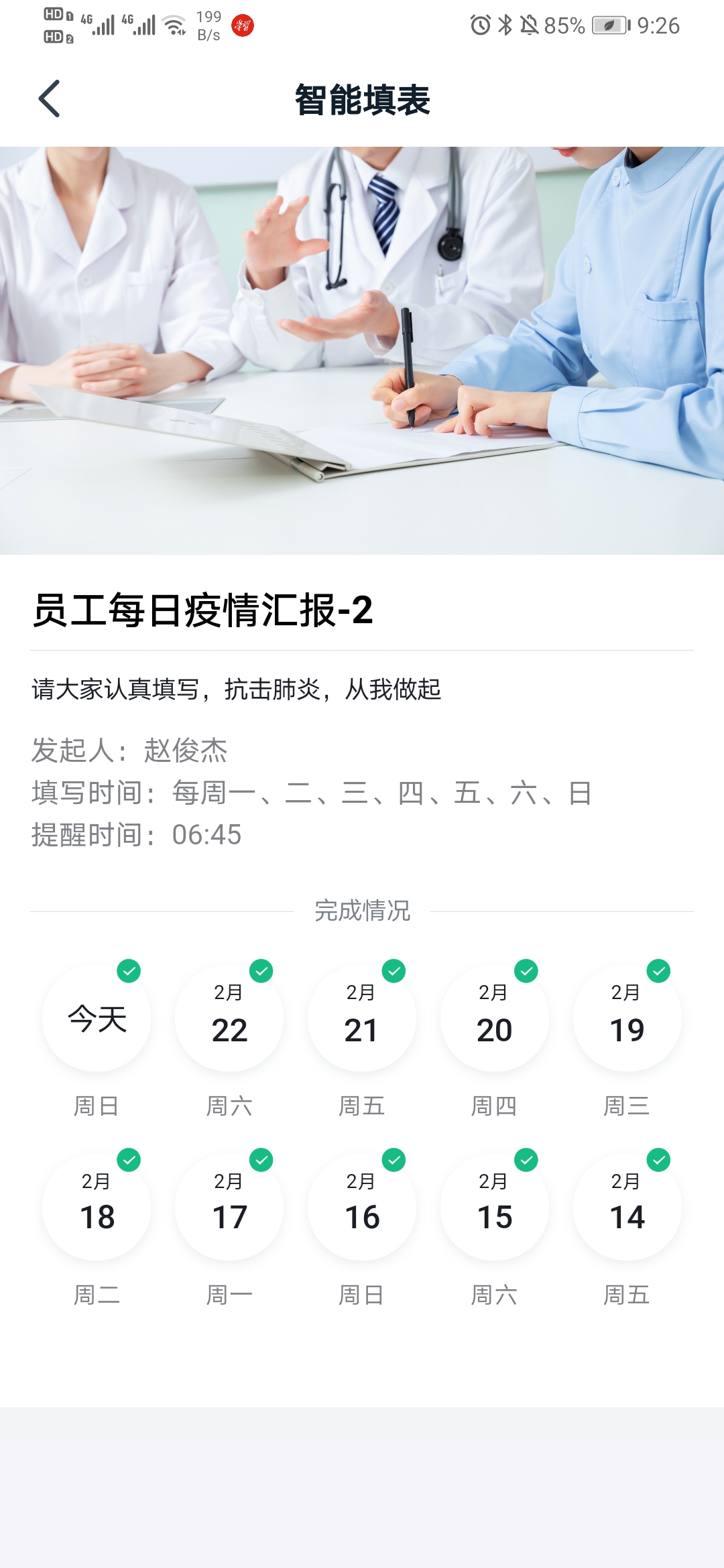Open today's completed report (今天)
724x1568 pixels.
click(x=97, y=1019)
